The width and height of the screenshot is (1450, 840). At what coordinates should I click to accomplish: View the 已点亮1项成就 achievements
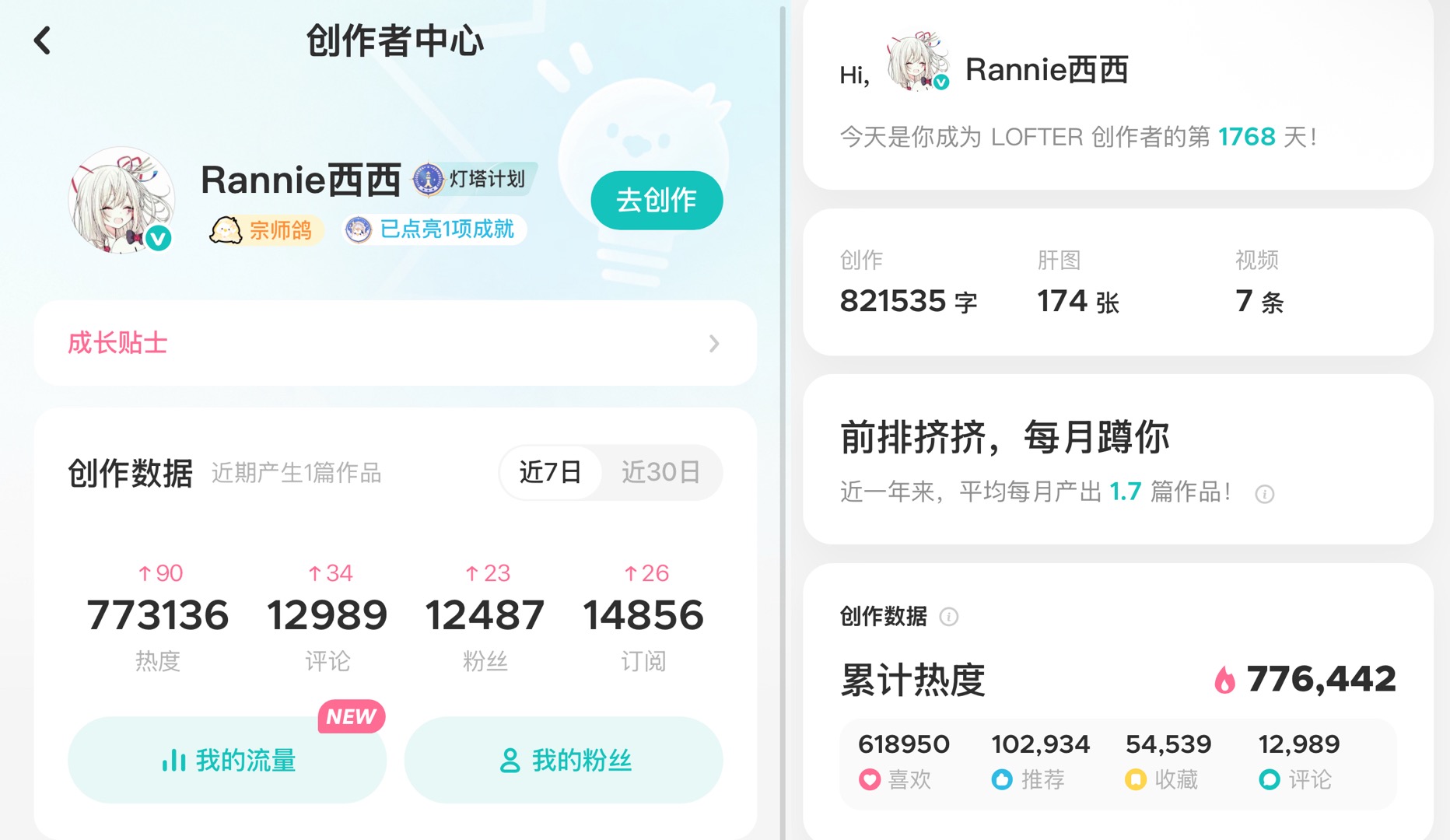pos(433,229)
